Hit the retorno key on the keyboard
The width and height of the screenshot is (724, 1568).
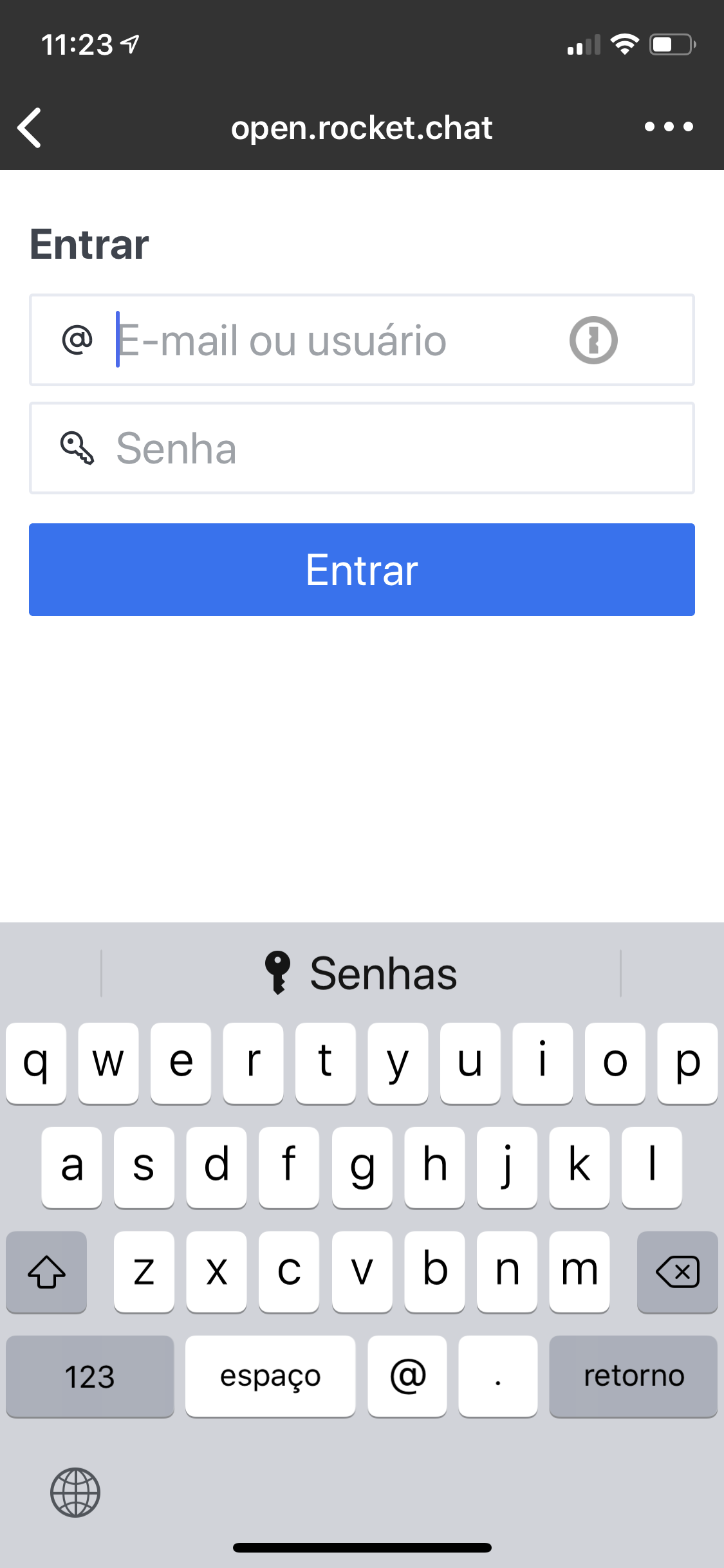tap(633, 1376)
